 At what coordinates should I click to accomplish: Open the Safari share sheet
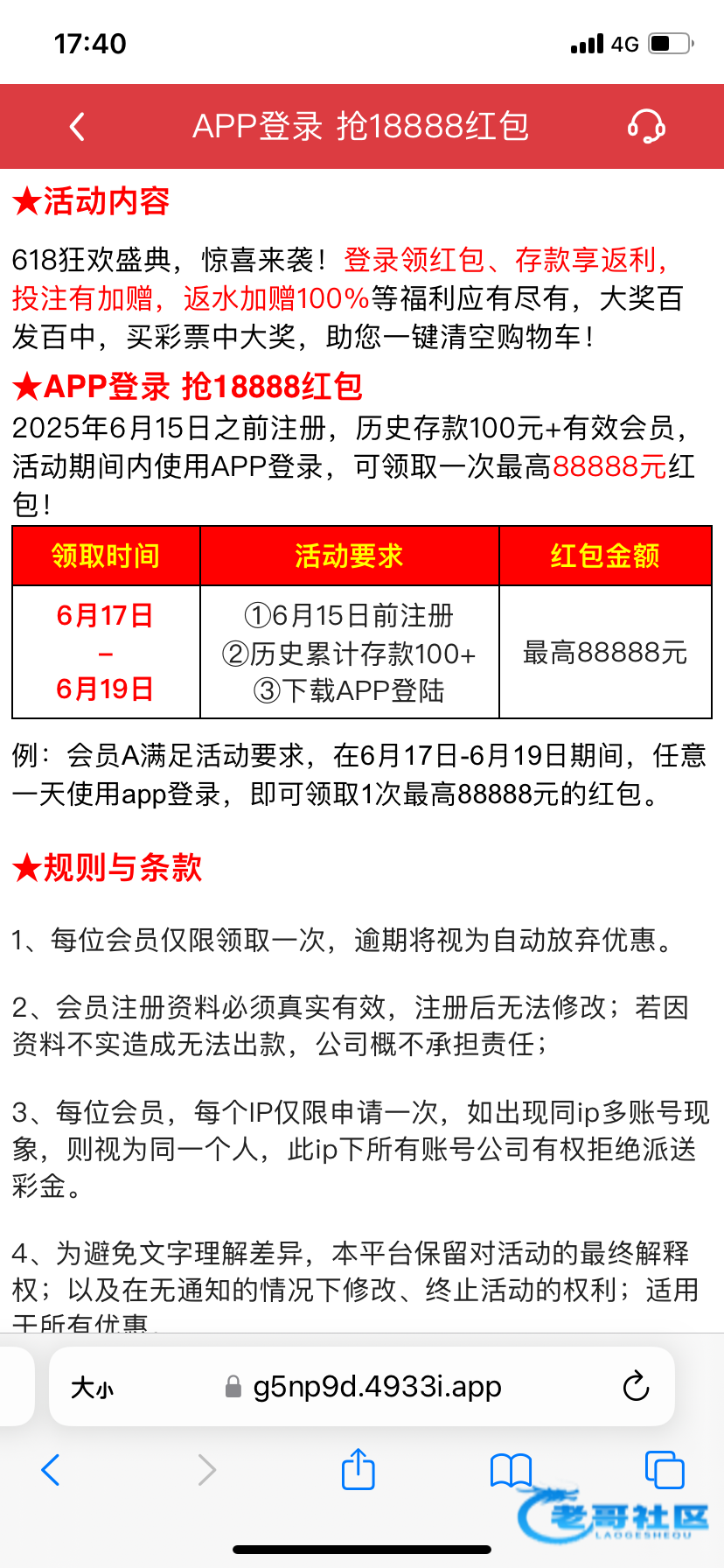click(358, 1470)
